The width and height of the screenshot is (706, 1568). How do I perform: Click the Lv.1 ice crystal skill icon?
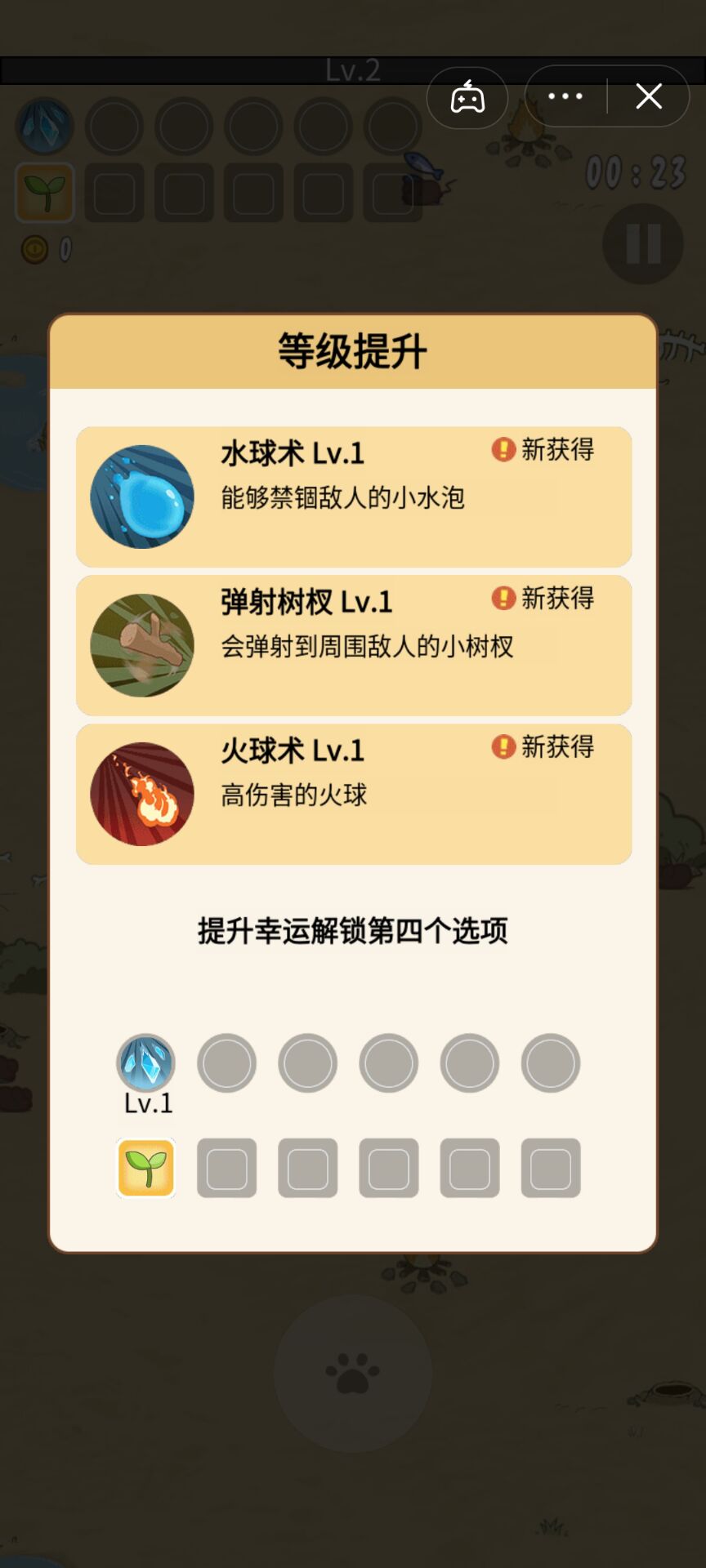pyautogui.click(x=146, y=1063)
